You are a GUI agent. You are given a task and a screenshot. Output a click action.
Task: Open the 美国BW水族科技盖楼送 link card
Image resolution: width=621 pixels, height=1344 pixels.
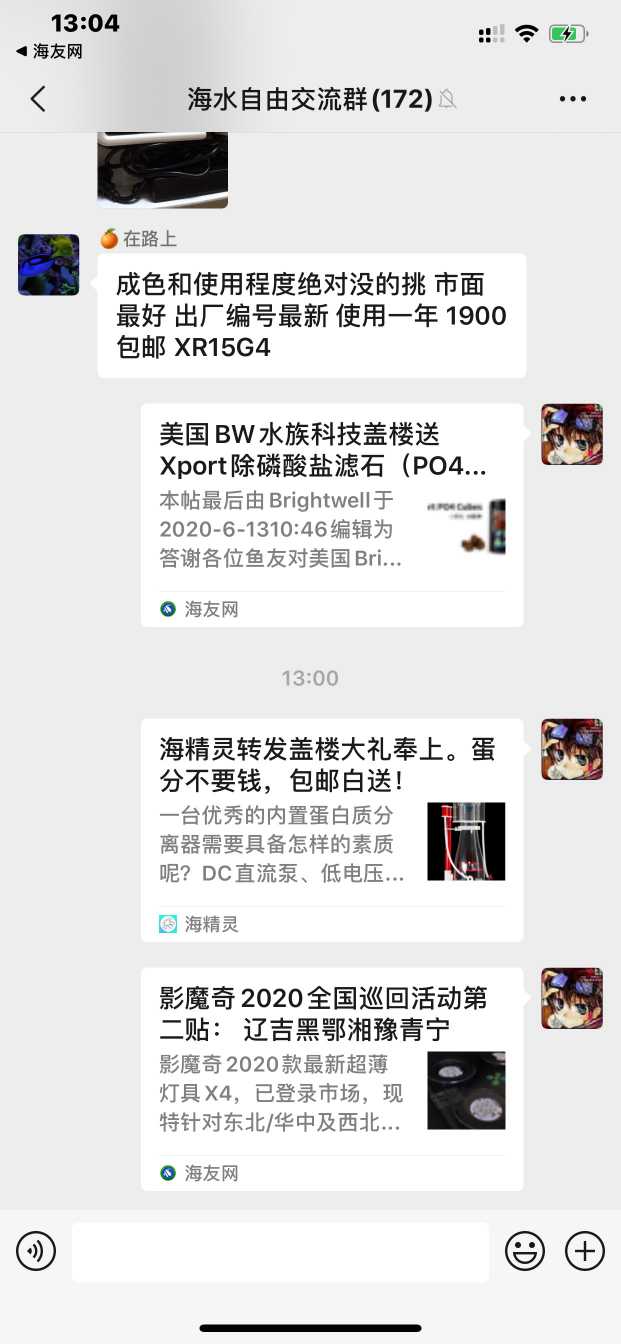[331, 515]
